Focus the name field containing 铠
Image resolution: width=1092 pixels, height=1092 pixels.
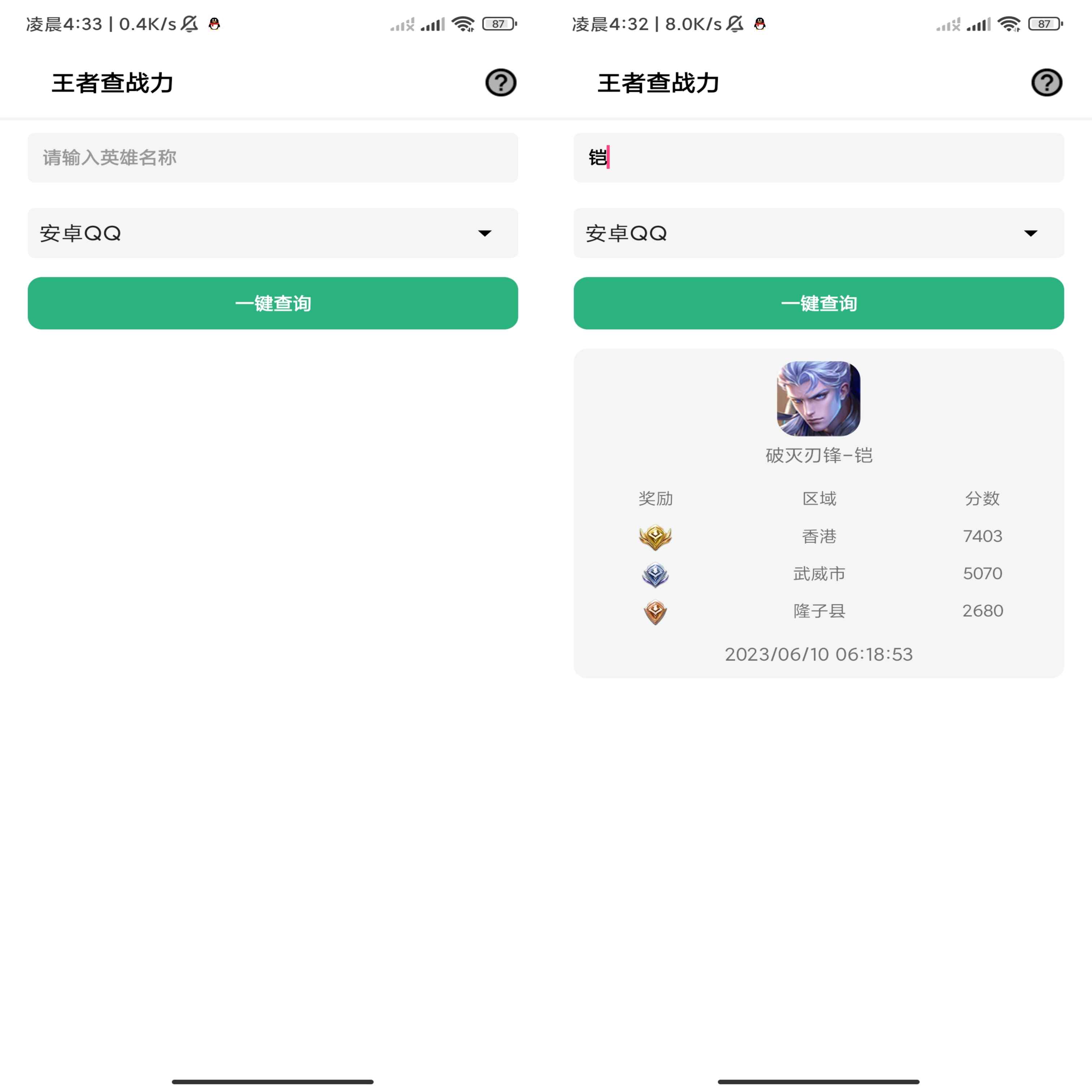[x=818, y=158]
